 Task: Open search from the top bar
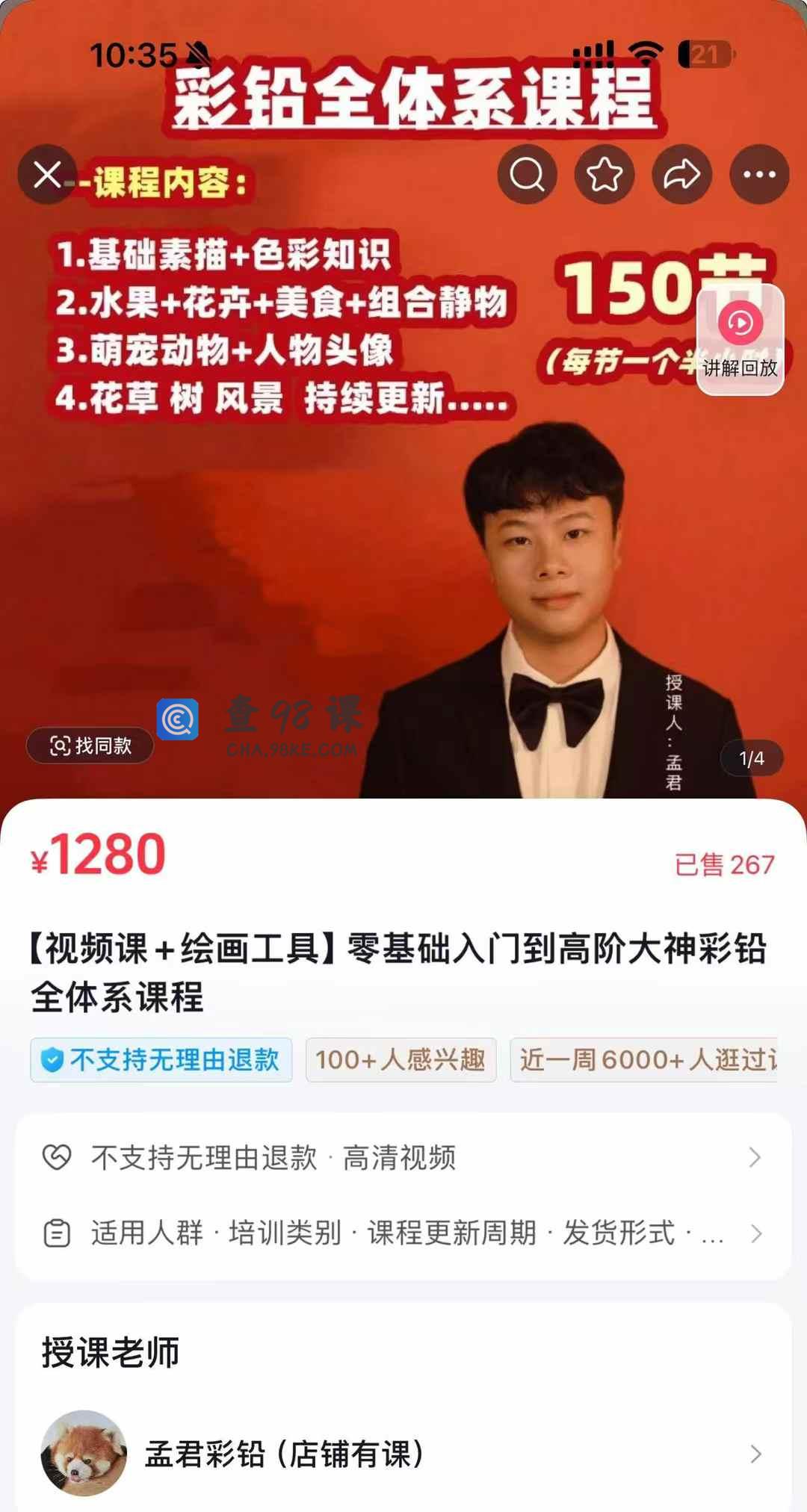527,175
